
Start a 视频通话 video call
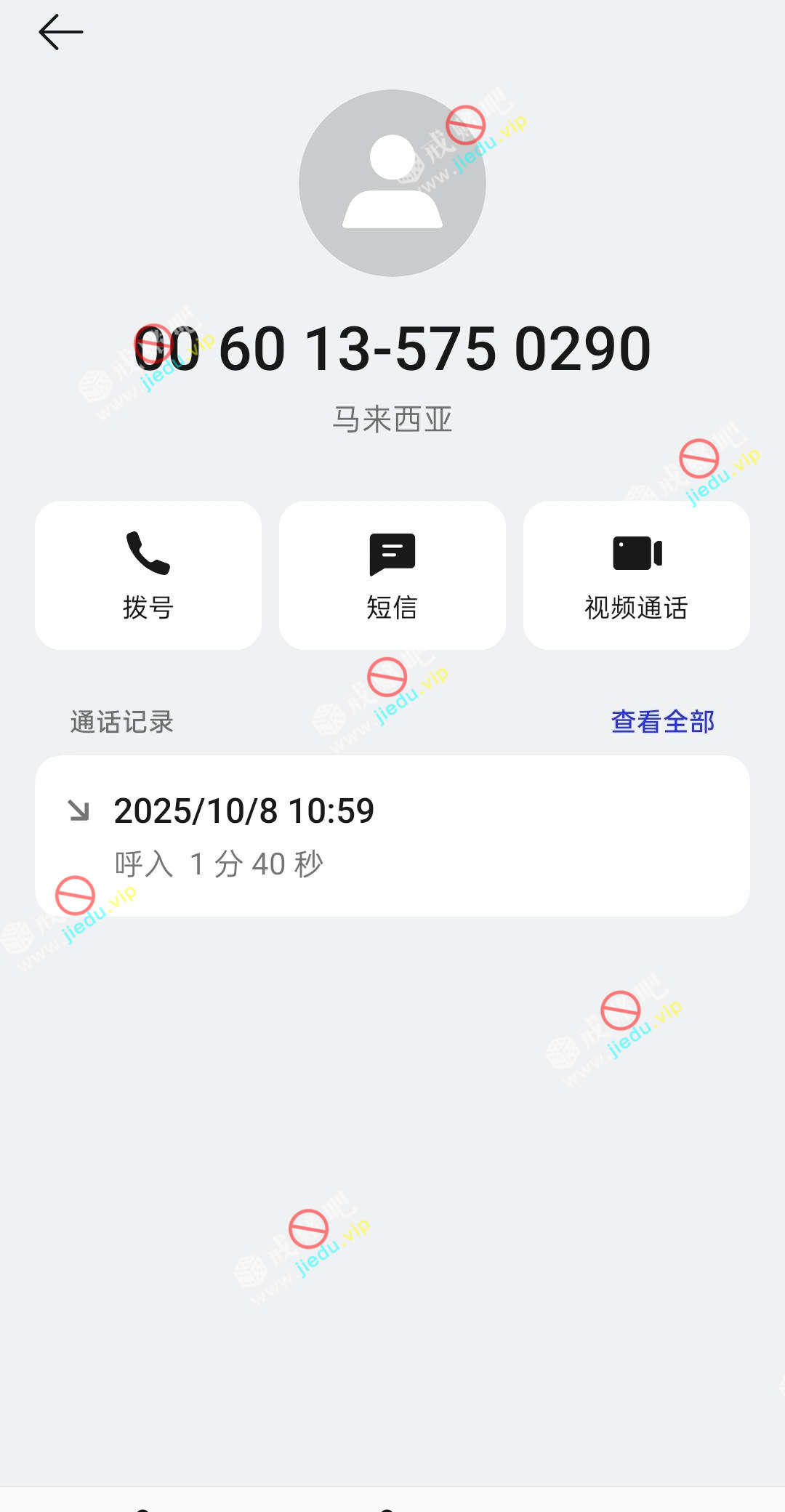point(637,575)
